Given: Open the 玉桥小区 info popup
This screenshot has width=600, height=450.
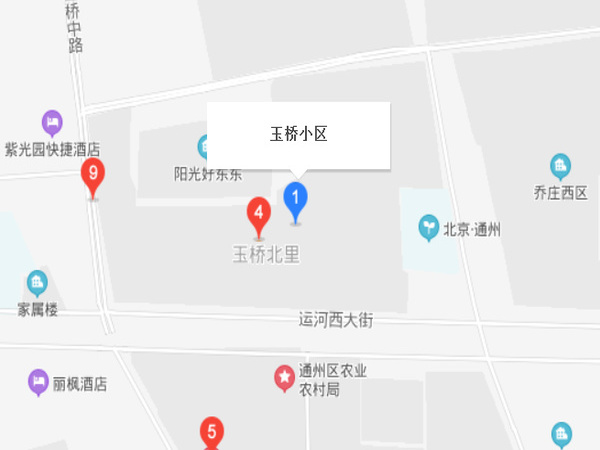Looking at the screenshot, I should point(298,135).
